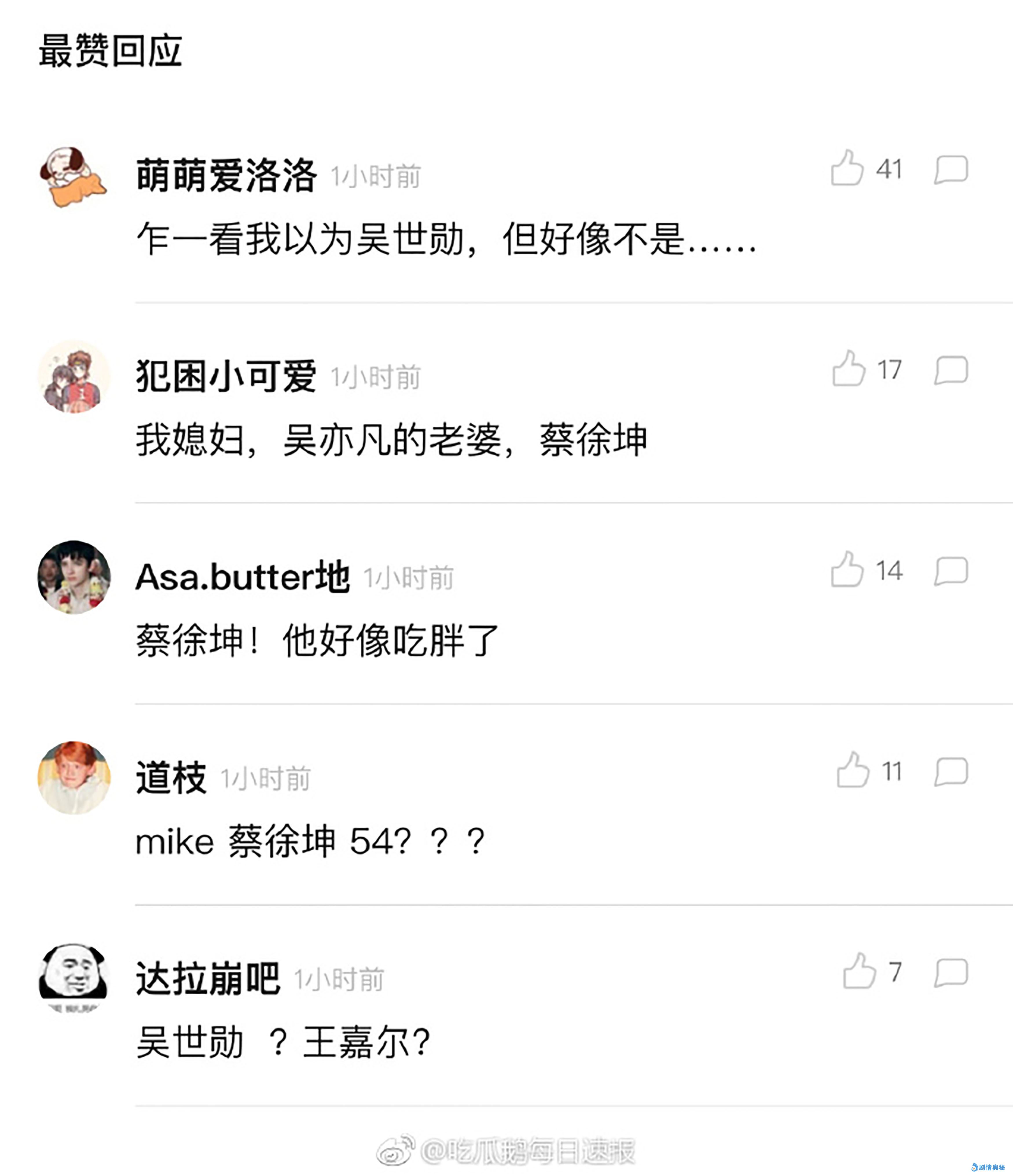The height and width of the screenshot is (1176, 1013).
Task: Open the panda-face avatar of 达拉崩吧
Action: pos(74,977)
